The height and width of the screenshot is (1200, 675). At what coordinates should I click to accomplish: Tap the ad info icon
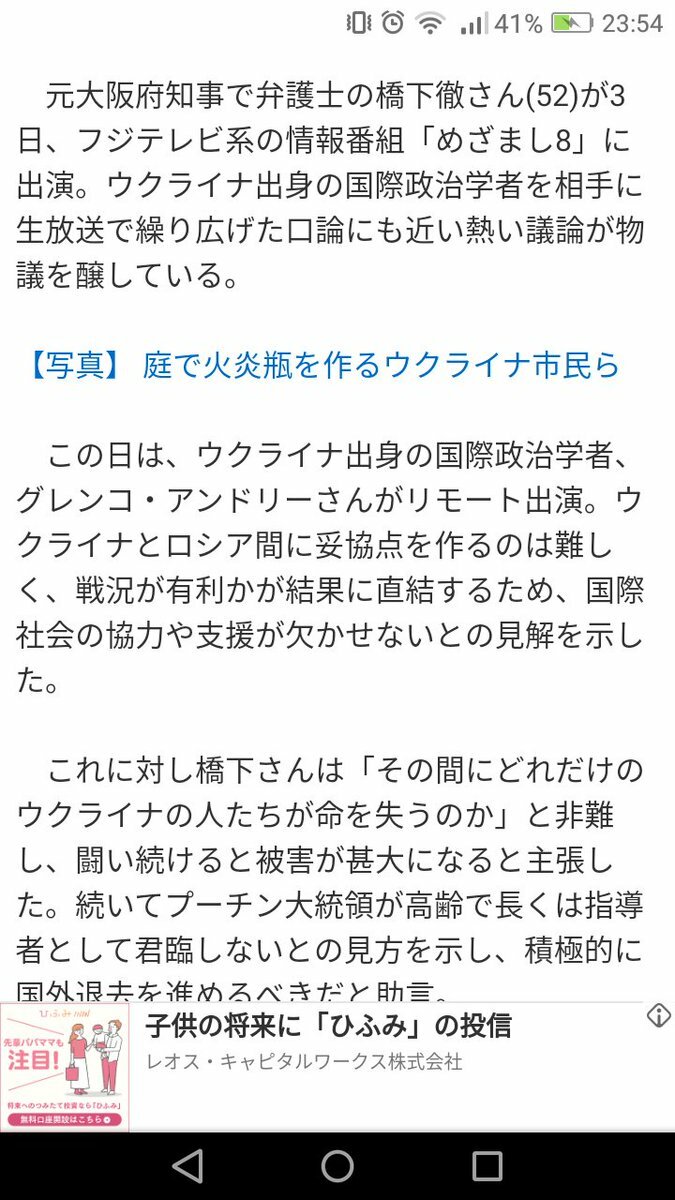point(658,1017)
